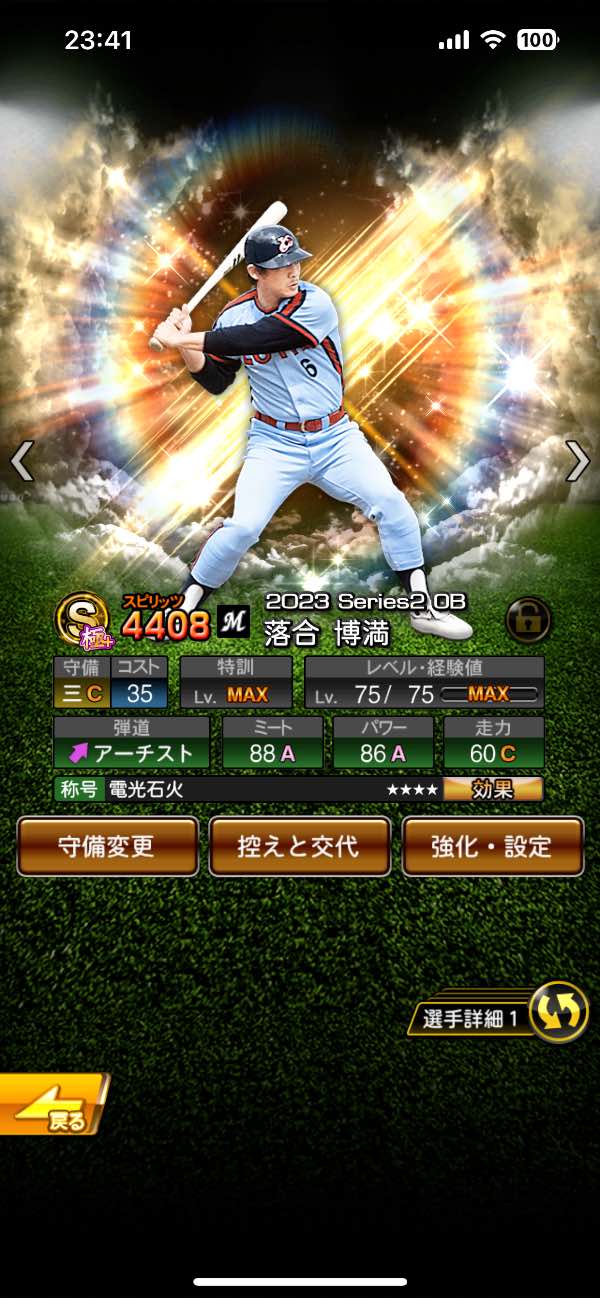View the 効果 of the title
This screenshot has height=1298, width=600.
[493, 790]
